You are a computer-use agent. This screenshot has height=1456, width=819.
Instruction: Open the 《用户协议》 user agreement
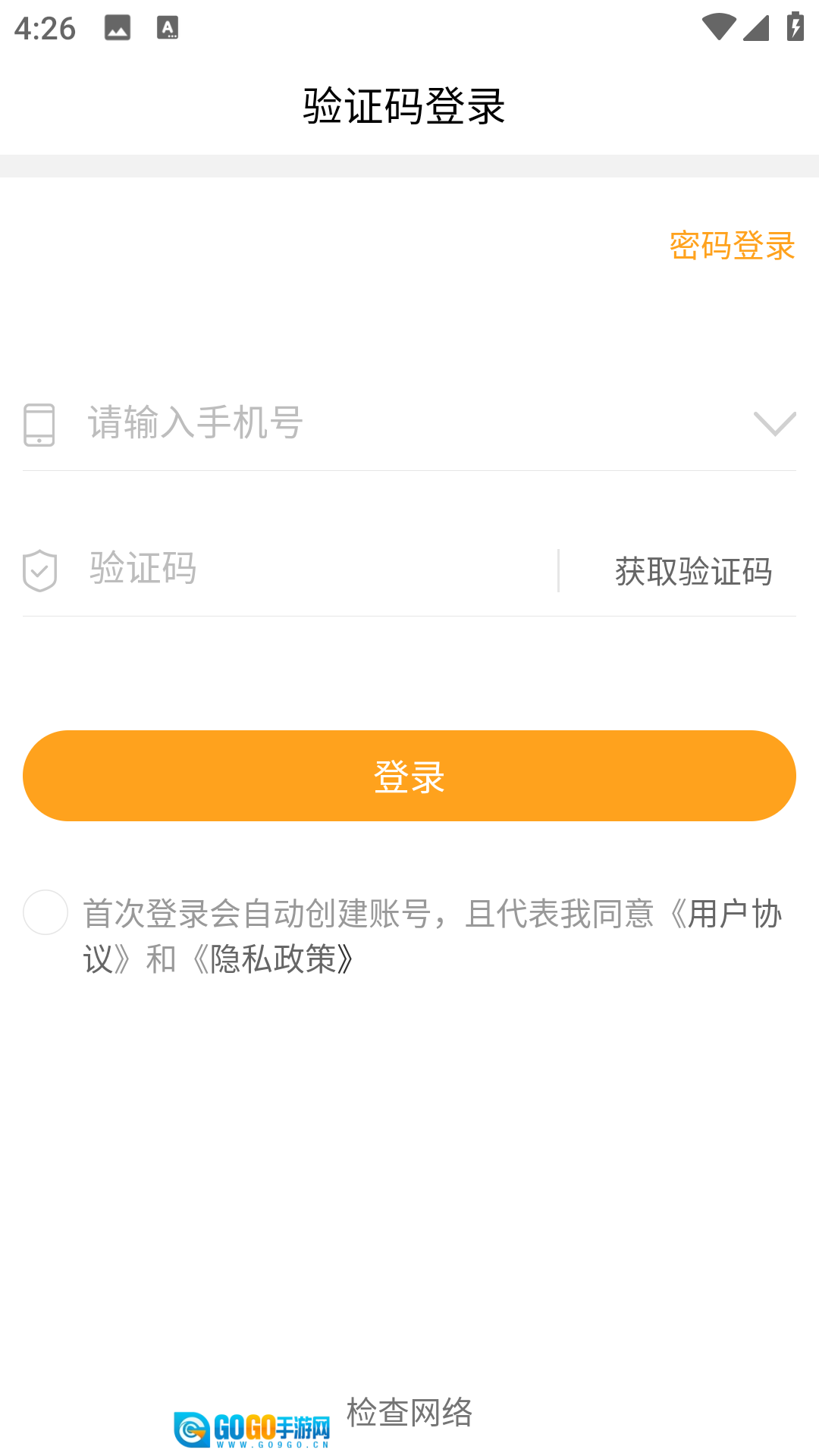tap(728, 914)
